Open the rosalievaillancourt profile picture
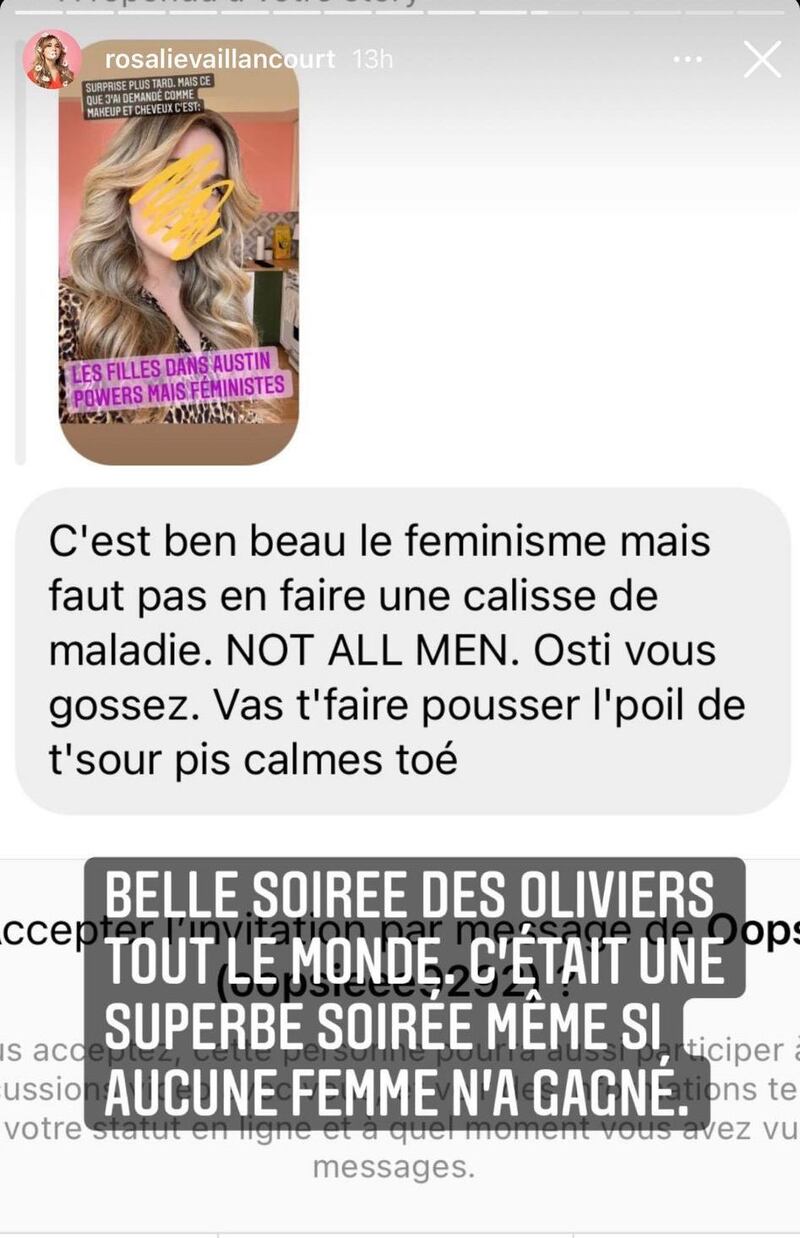 pos(53,59)
